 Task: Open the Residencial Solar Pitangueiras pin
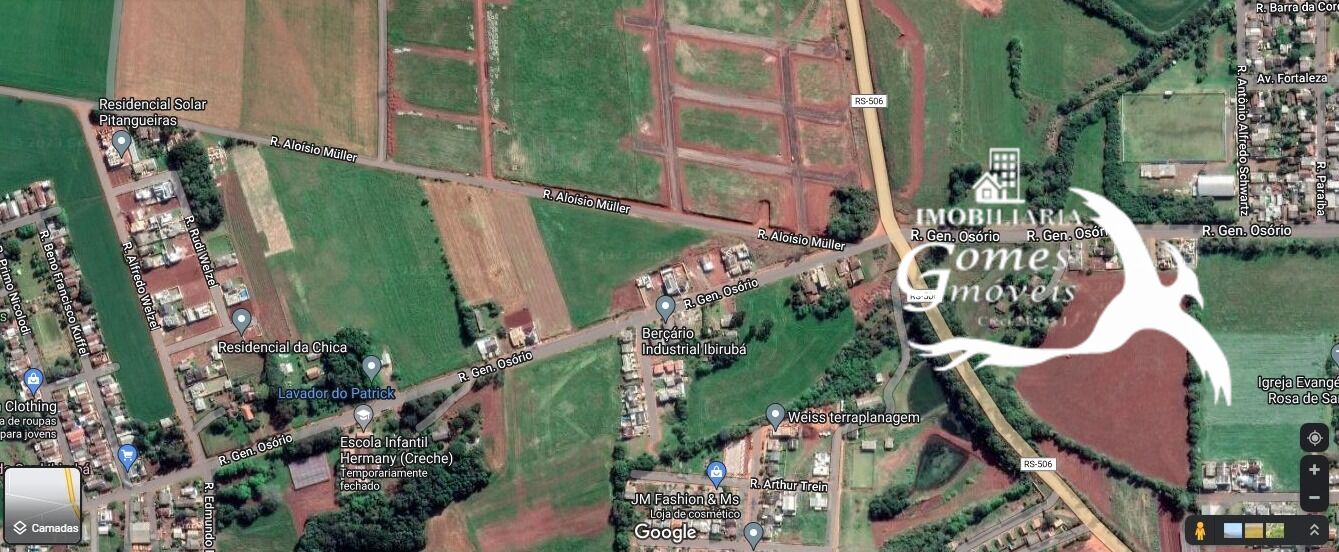click(121, 143)
